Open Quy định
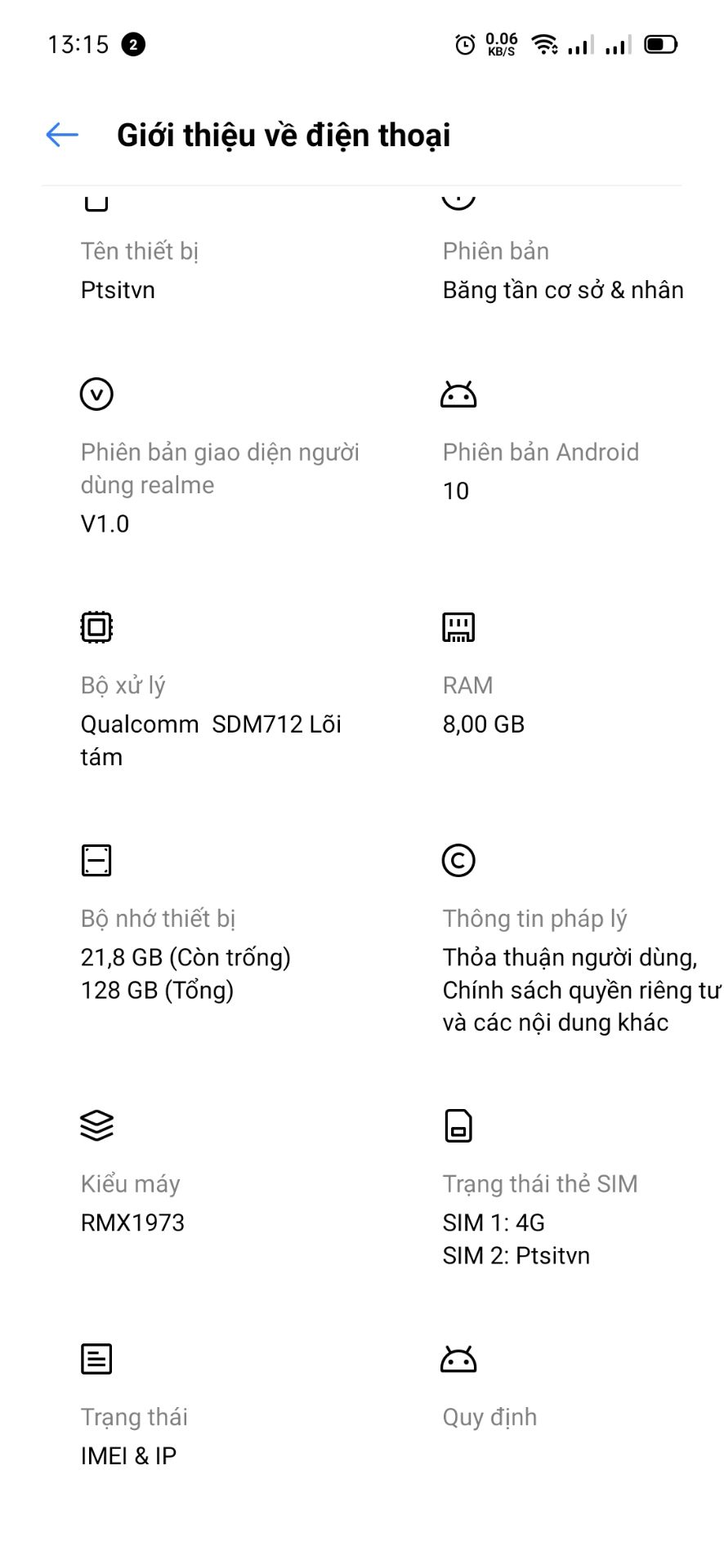 point(489,1417)
